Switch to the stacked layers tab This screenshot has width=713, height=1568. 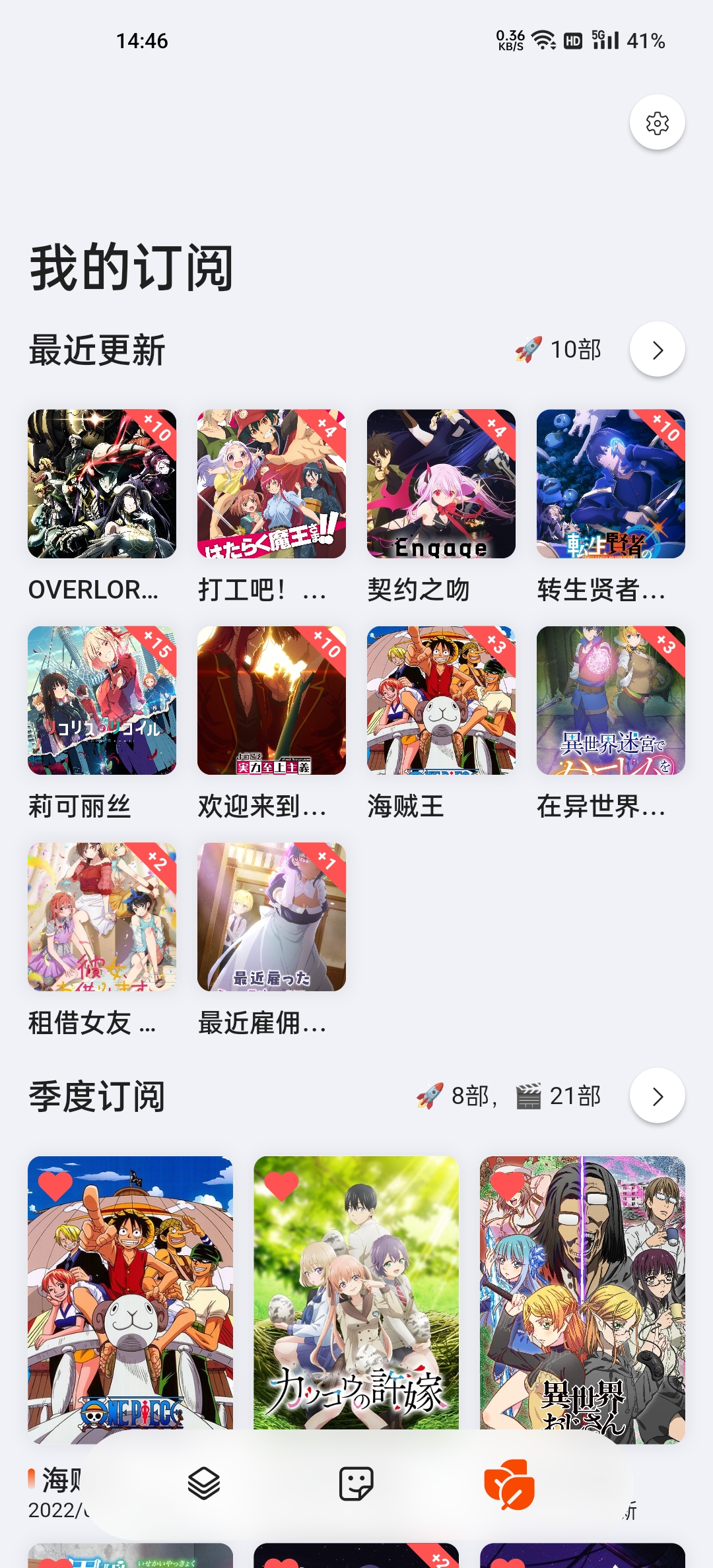click(204, 1484)
